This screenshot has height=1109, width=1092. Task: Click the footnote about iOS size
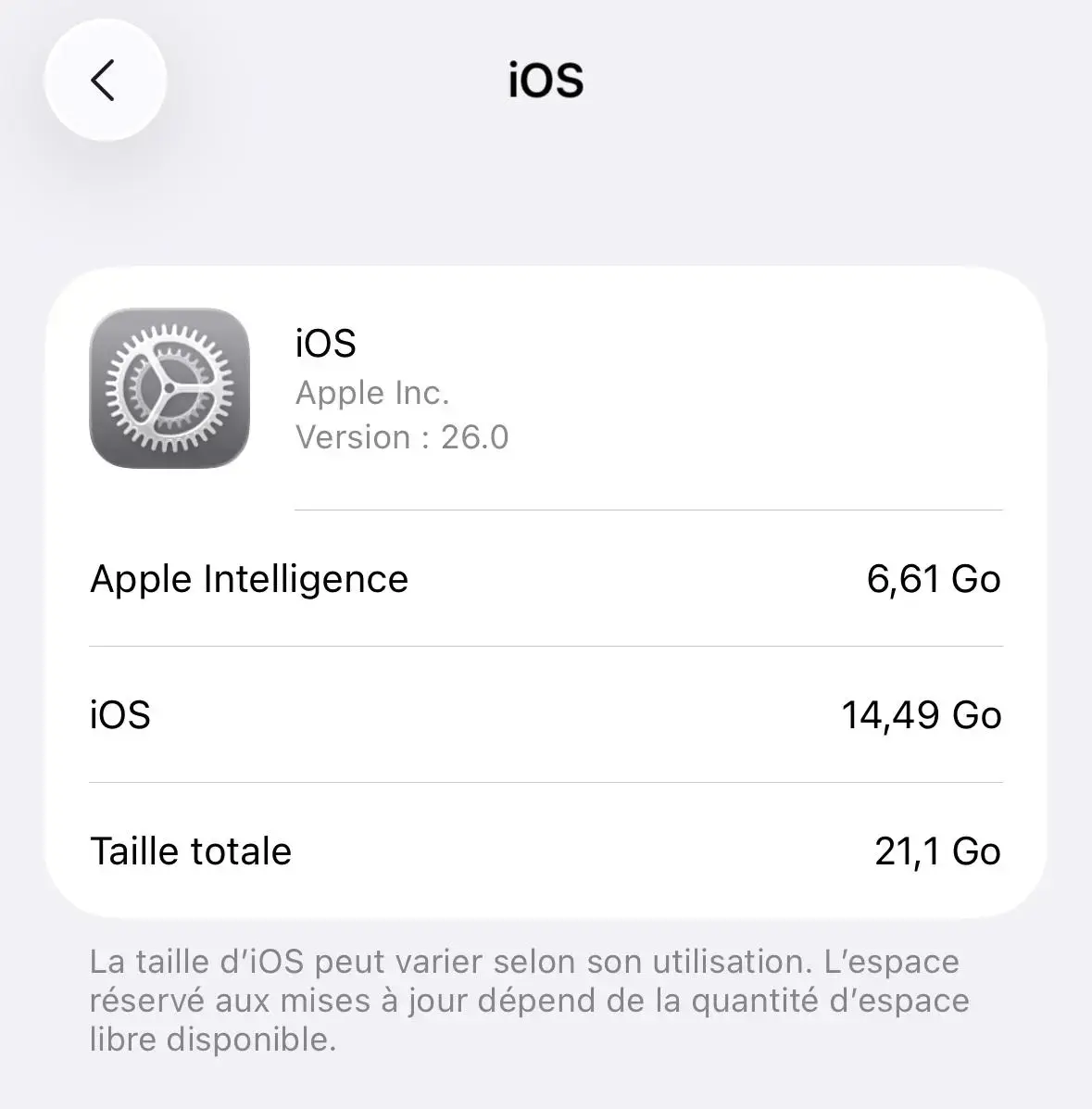click(528, 999)
